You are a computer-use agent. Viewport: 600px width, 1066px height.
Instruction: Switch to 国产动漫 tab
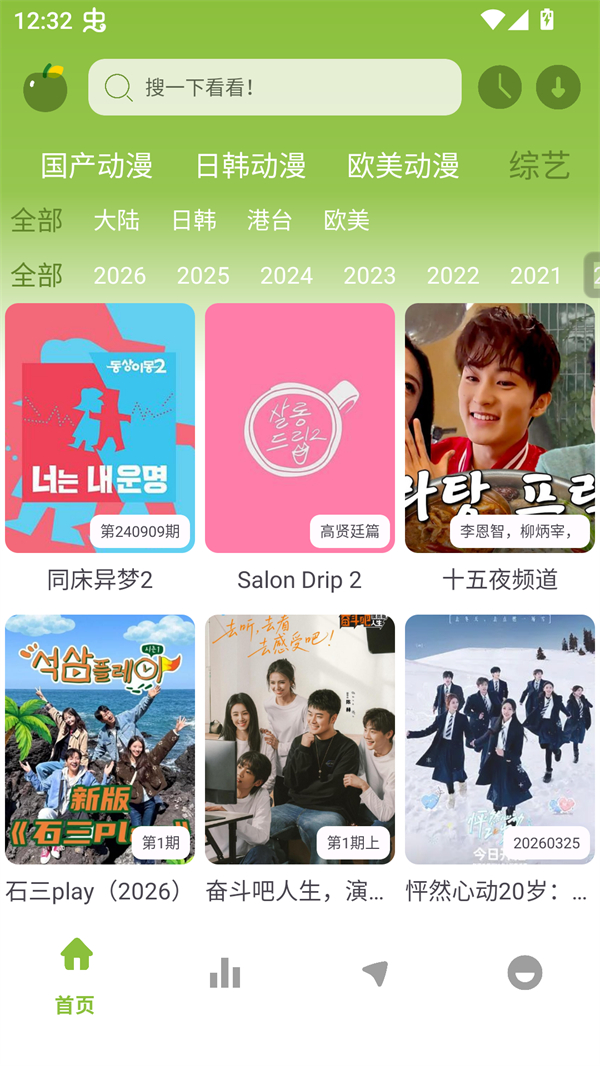tap(97, 166)
